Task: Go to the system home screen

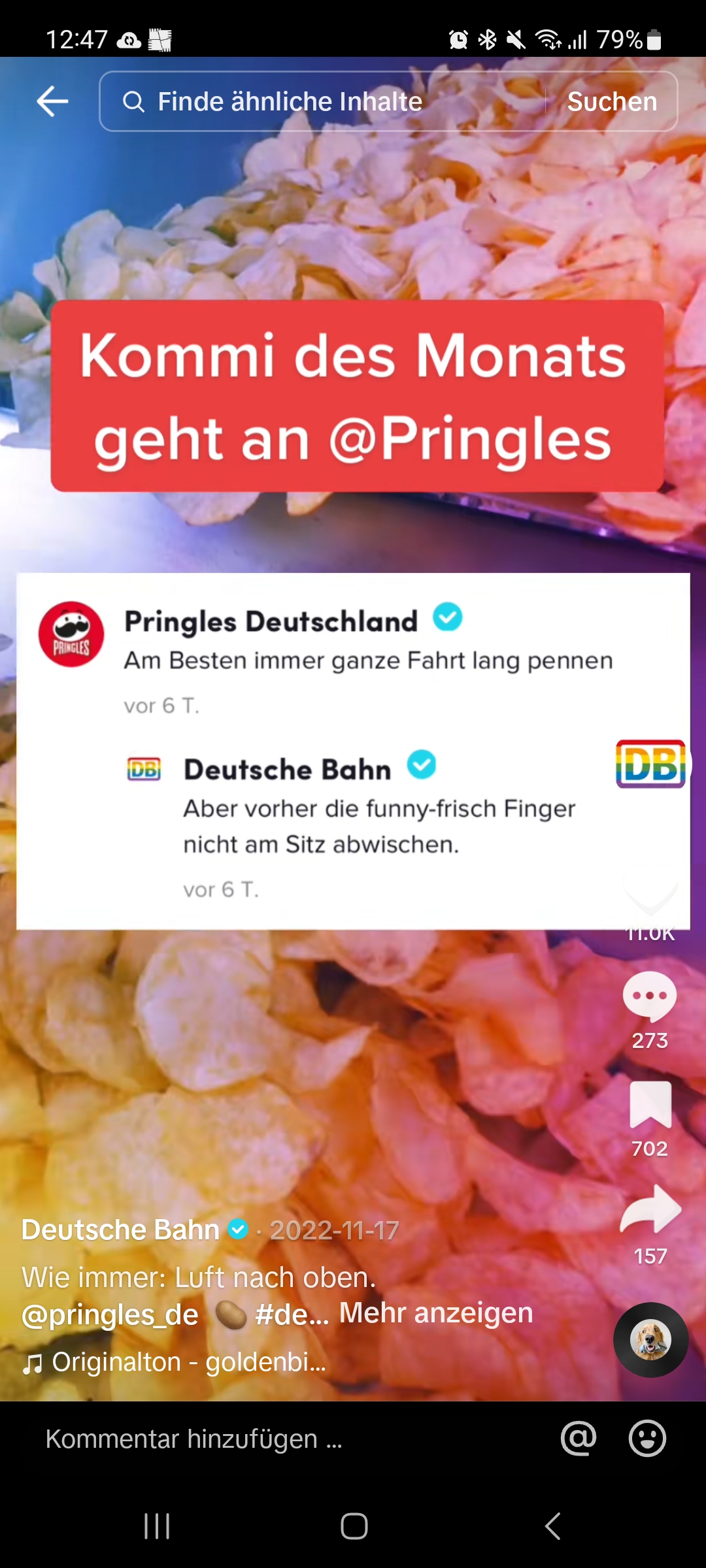Action: pos(354,1527)
